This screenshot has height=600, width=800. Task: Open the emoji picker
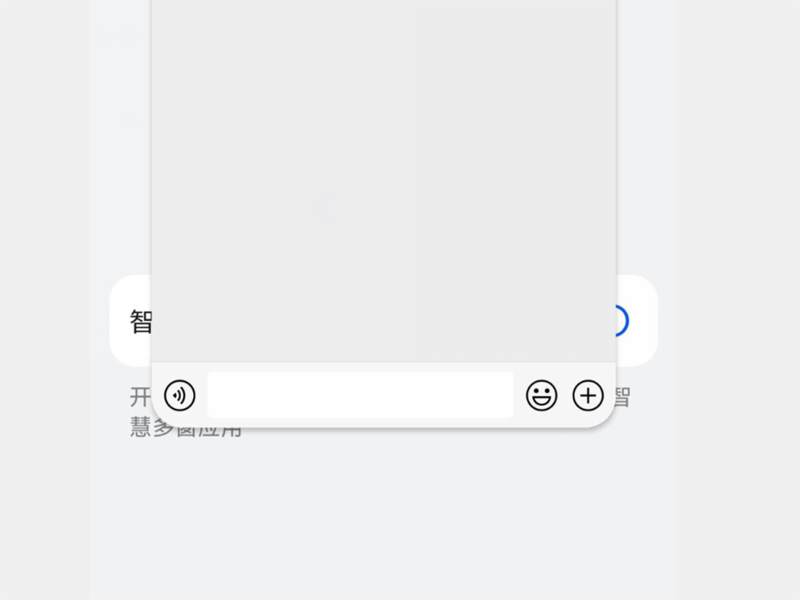pyautogui.click(x=542, y=396)
